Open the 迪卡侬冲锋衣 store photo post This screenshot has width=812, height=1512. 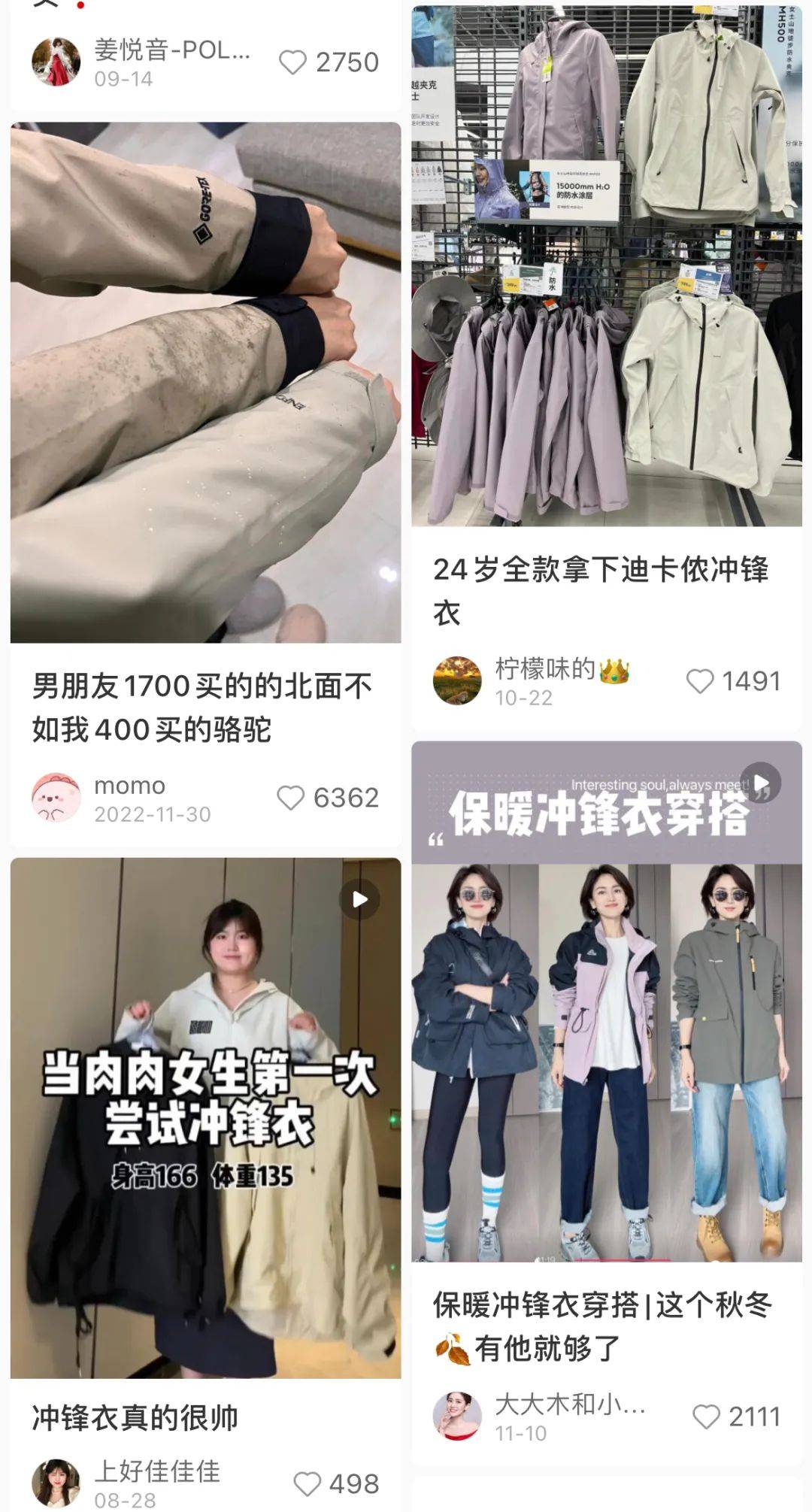pyautogui.click(x=606, y=265)
